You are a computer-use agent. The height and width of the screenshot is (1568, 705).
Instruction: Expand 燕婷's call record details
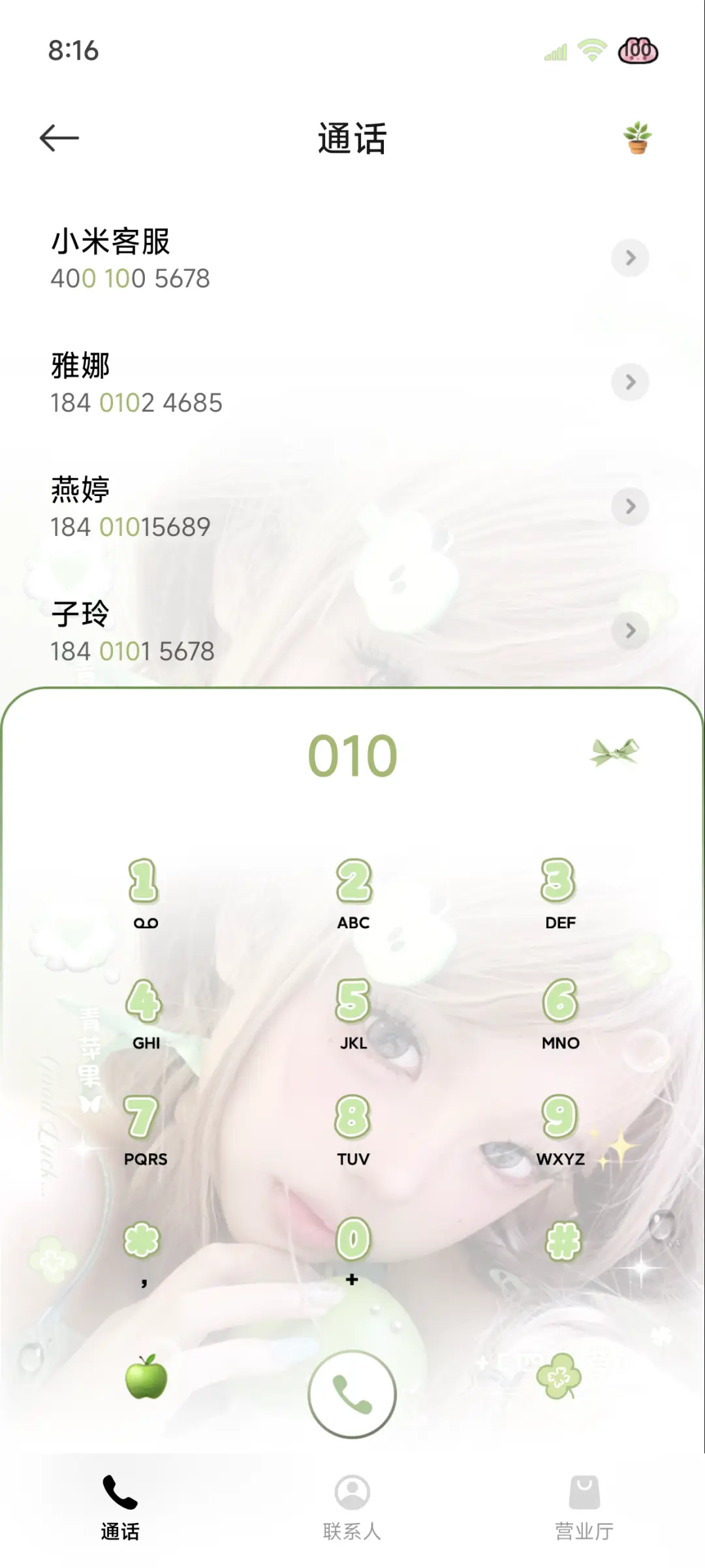(631, 506)
